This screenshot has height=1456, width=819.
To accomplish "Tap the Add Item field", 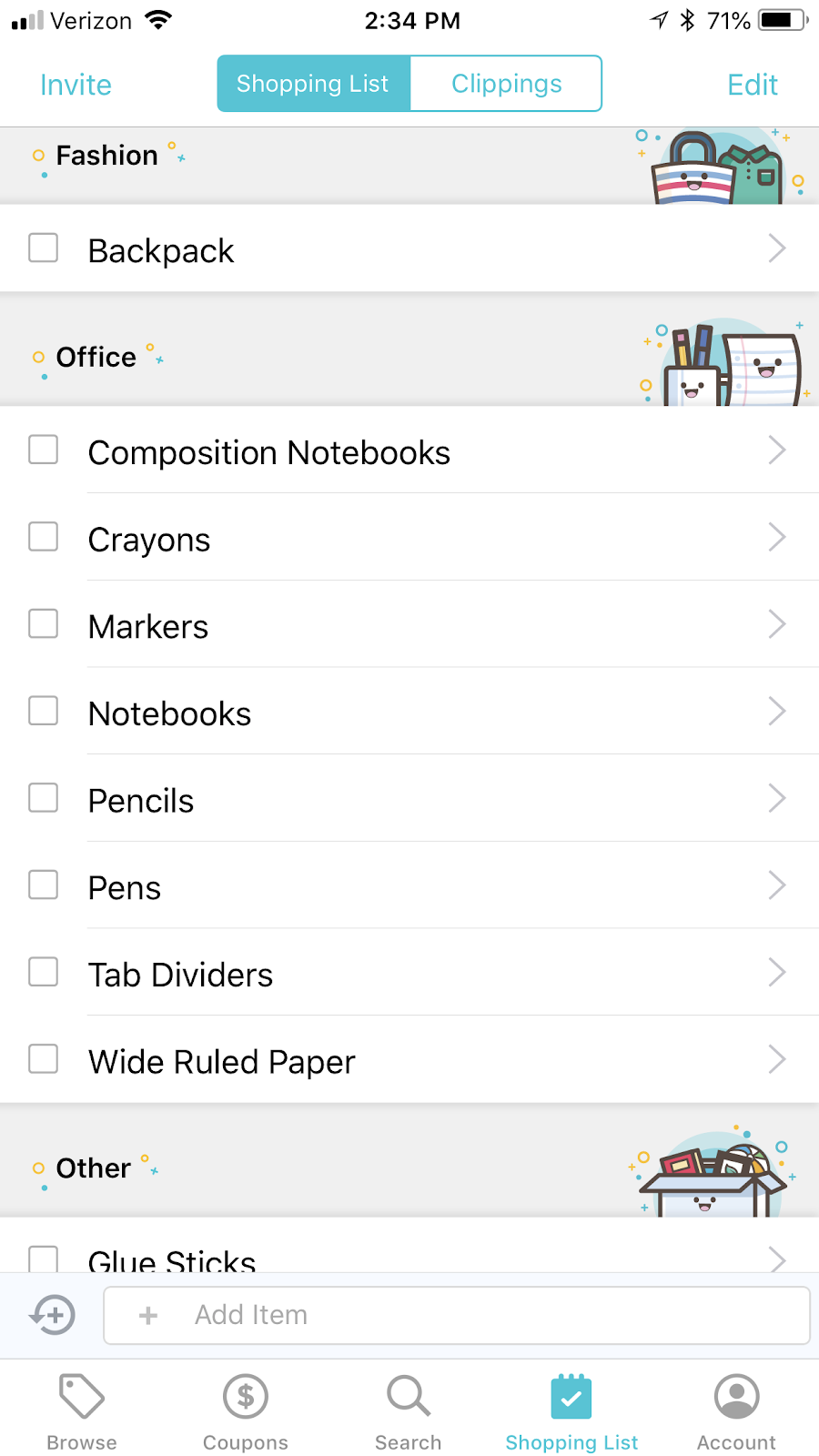I will pyautogui.click(x=457, y=1315).
